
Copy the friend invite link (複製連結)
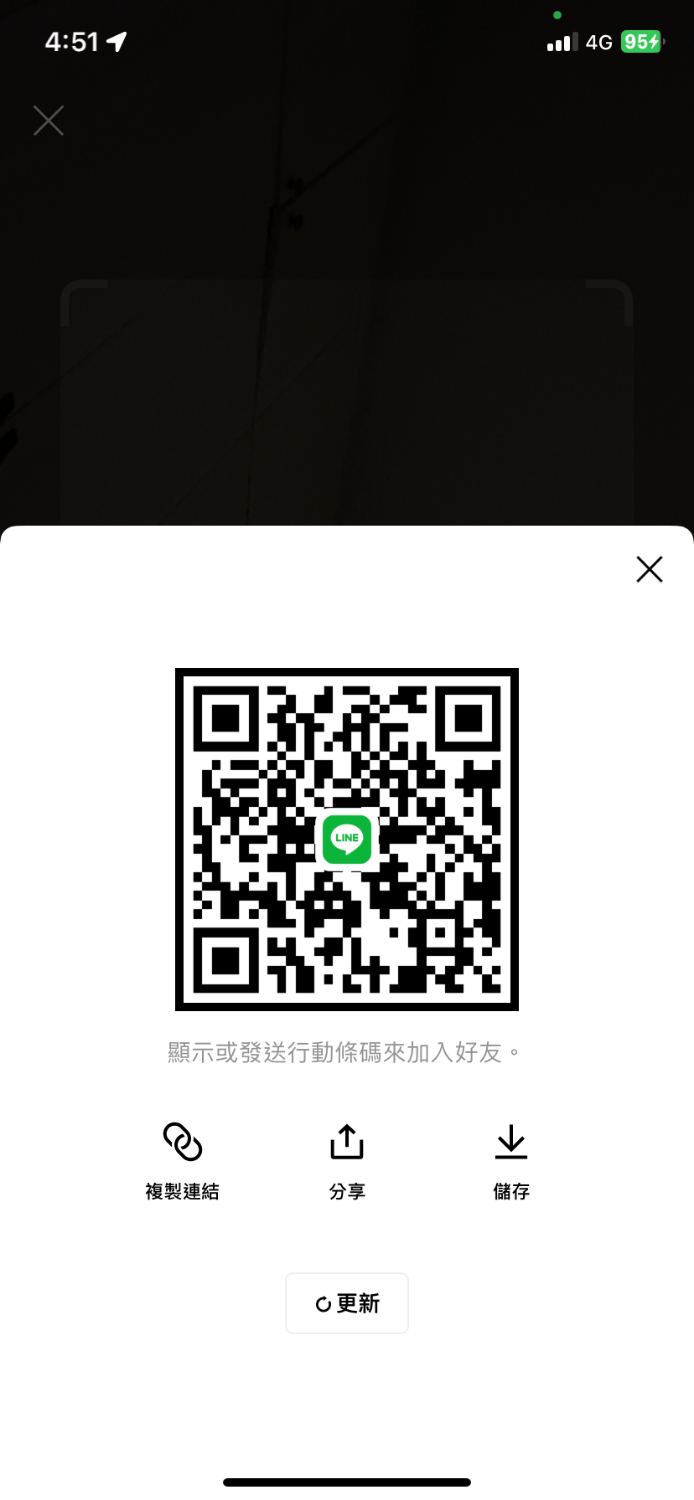pyautogui.click(x=182, y=1160)
